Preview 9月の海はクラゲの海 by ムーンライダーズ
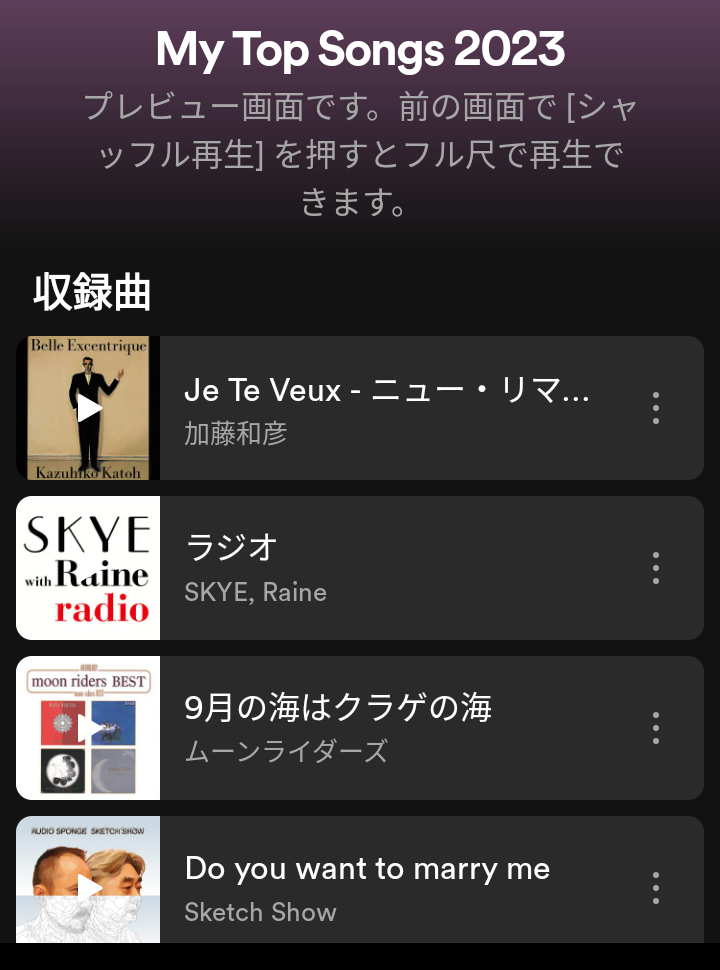This screenshot has height=970, width=720. pos(89,728)
